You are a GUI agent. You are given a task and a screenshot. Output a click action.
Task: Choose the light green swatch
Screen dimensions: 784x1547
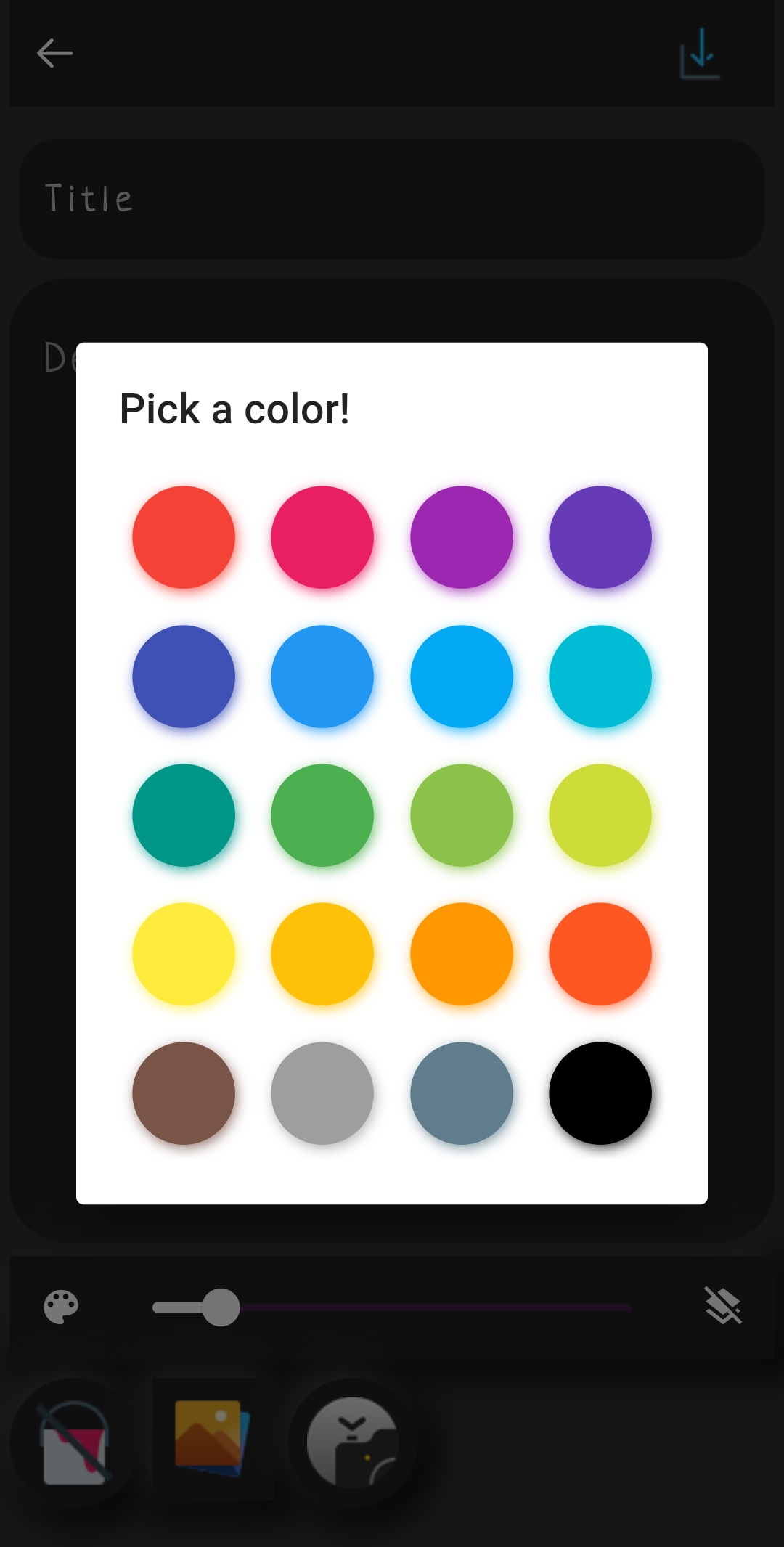[x=462, y=815]
